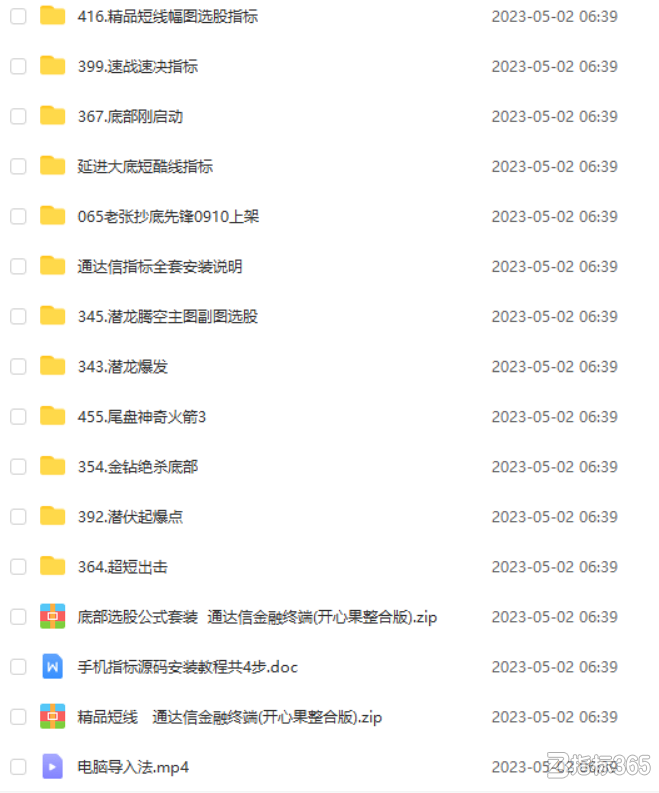The height and width of the screenshot is (793, 659).
Task: Open folder 364.超短出击
Action: (x=122, y=567)
